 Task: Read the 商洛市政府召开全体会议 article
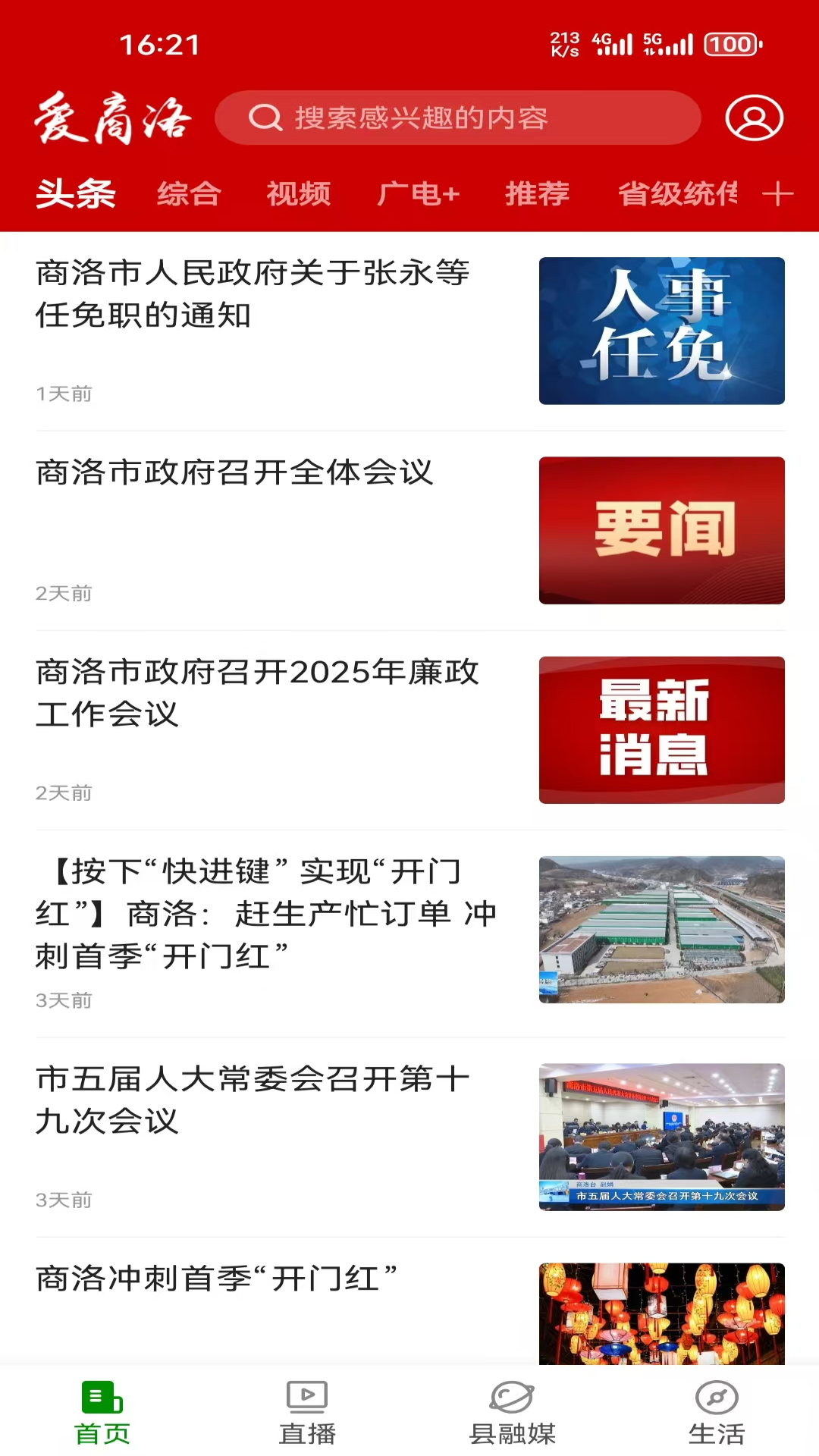235,474
